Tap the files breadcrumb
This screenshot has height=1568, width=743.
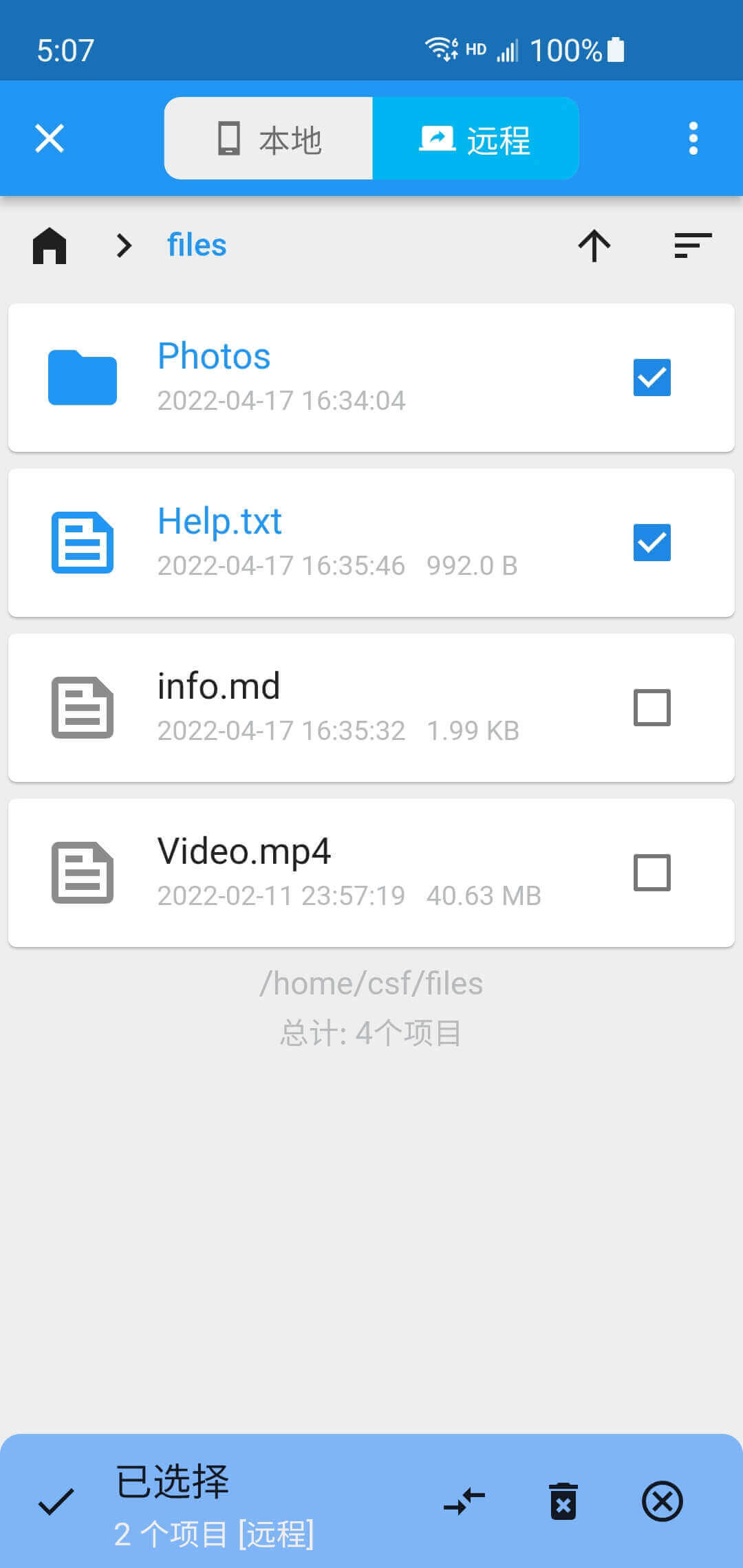tap(197, 246)
